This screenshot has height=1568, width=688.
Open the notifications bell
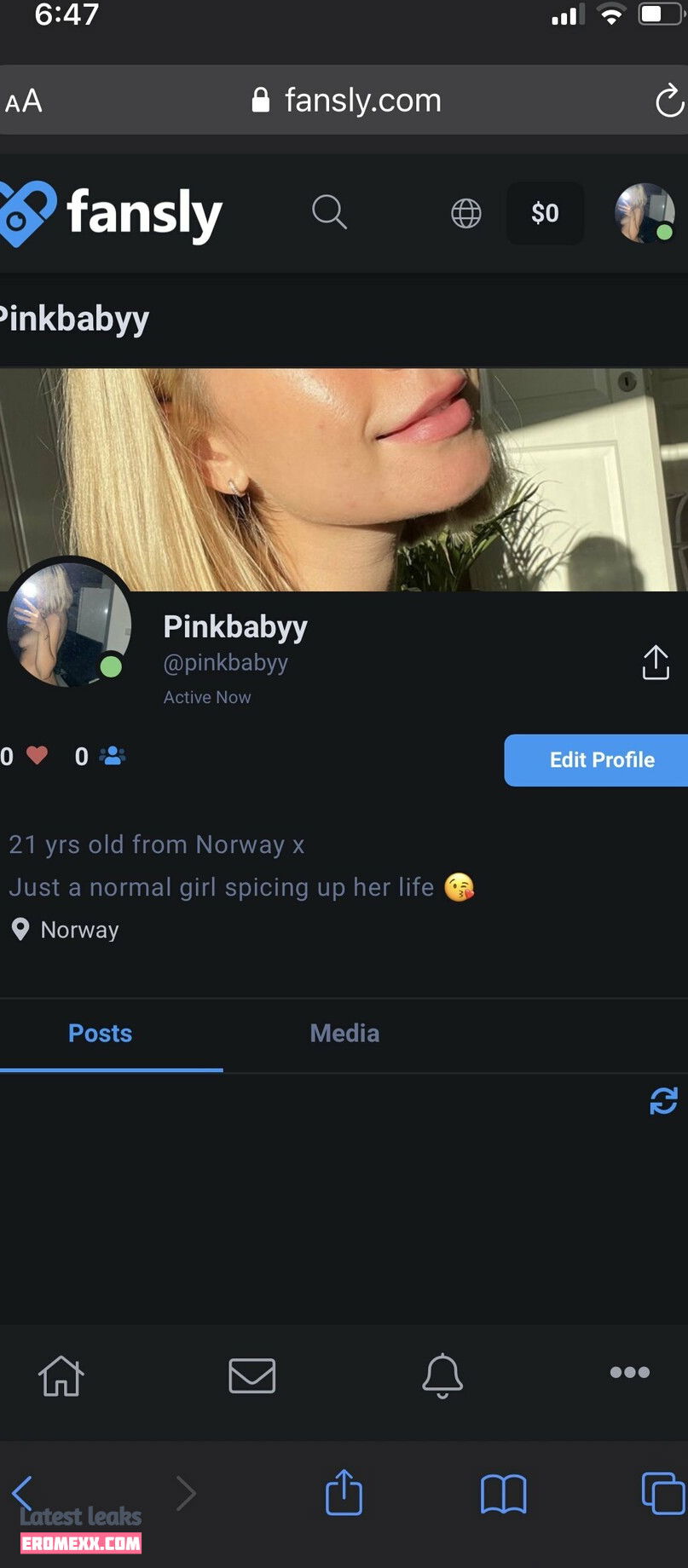coord(442,1375)
